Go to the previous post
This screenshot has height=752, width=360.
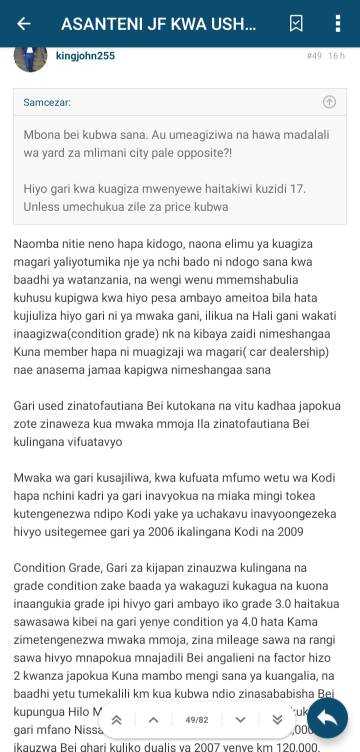[x=153, y=720]
